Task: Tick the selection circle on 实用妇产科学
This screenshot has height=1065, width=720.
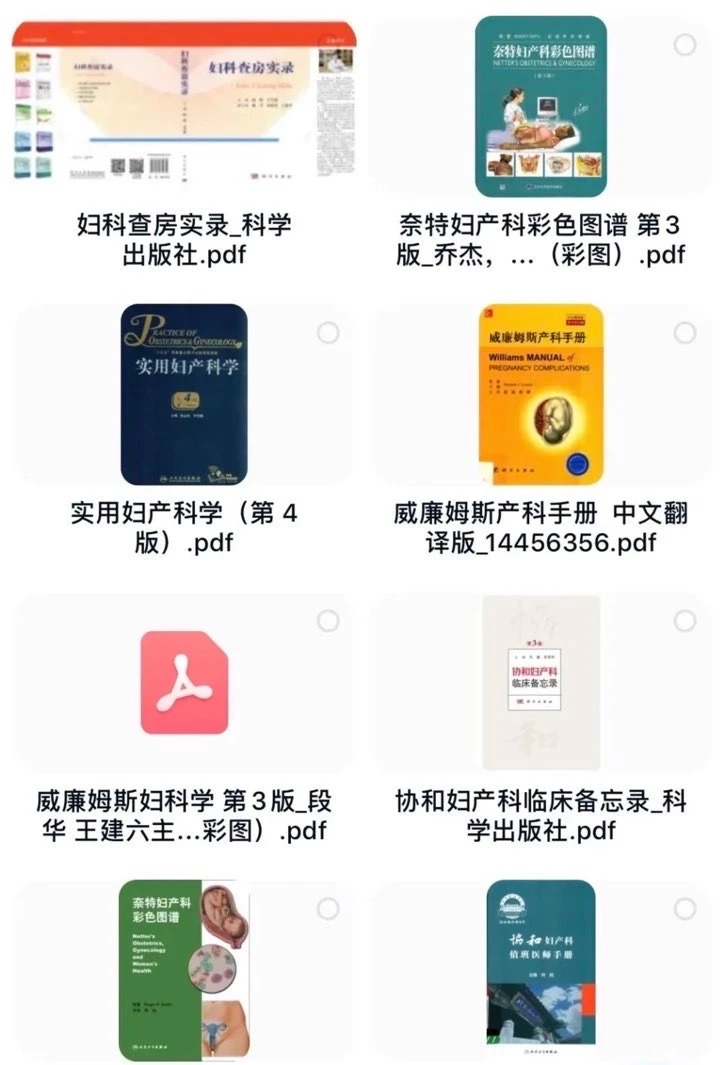Action: click(x=327, y=333)
